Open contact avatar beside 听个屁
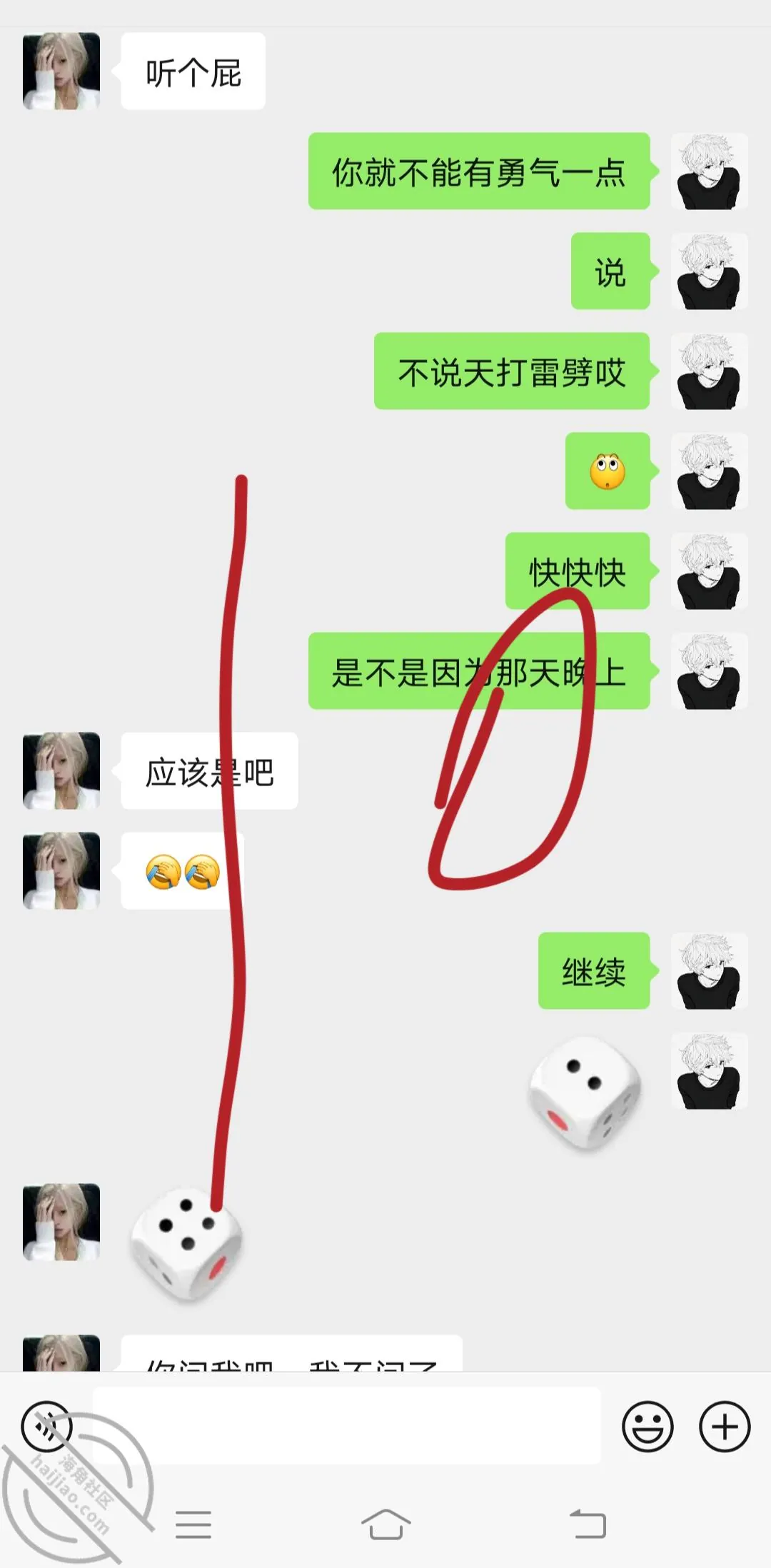Screen dimensions: 771x1568 point(61,71)
